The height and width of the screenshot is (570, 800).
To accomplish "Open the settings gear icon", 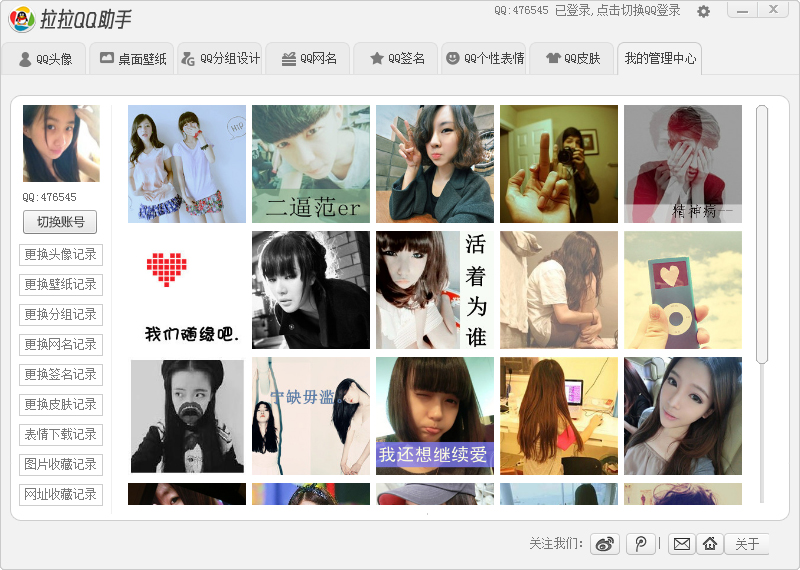I will pos(704,11).
